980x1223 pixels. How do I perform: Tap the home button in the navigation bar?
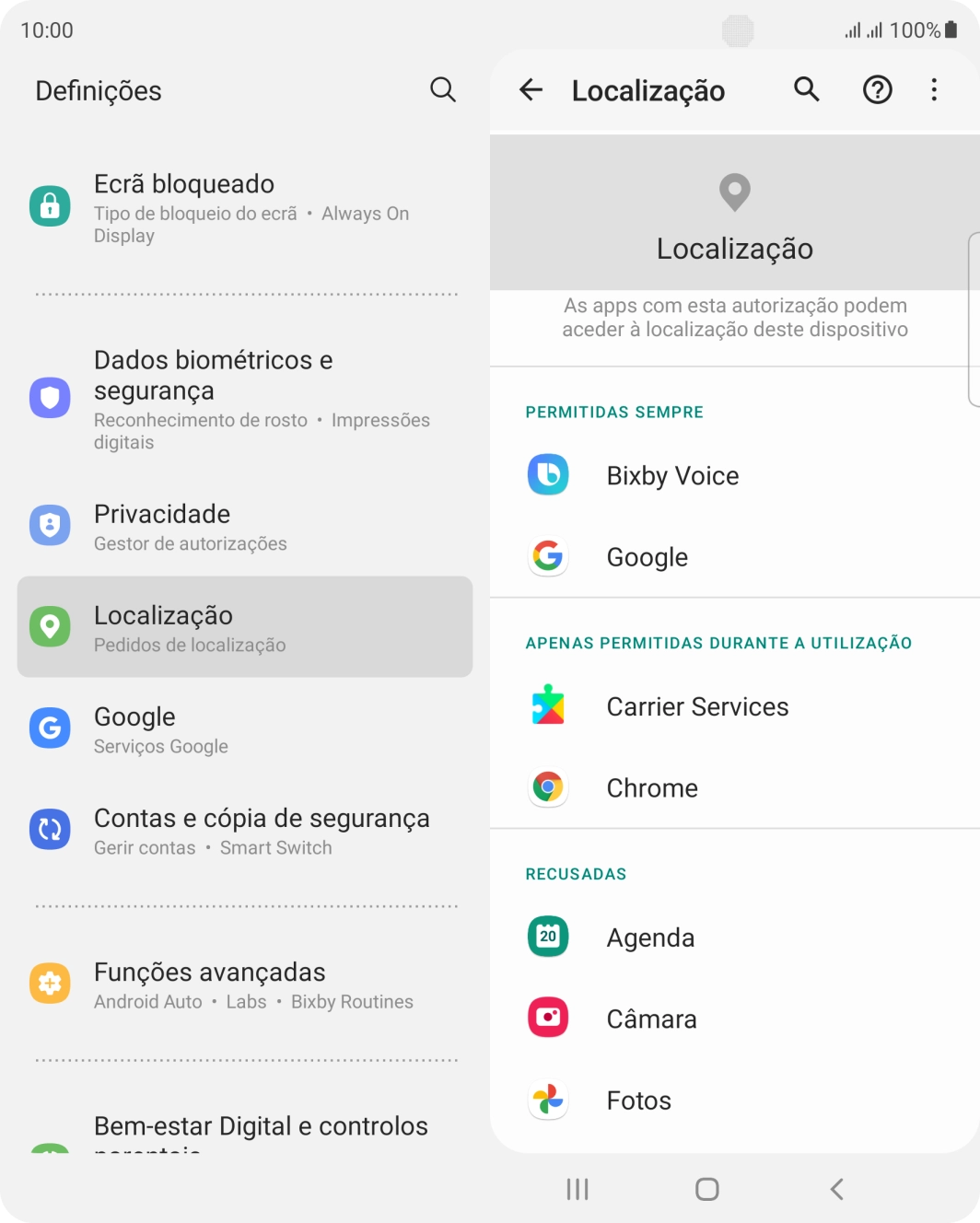(x=706, y=1189)
